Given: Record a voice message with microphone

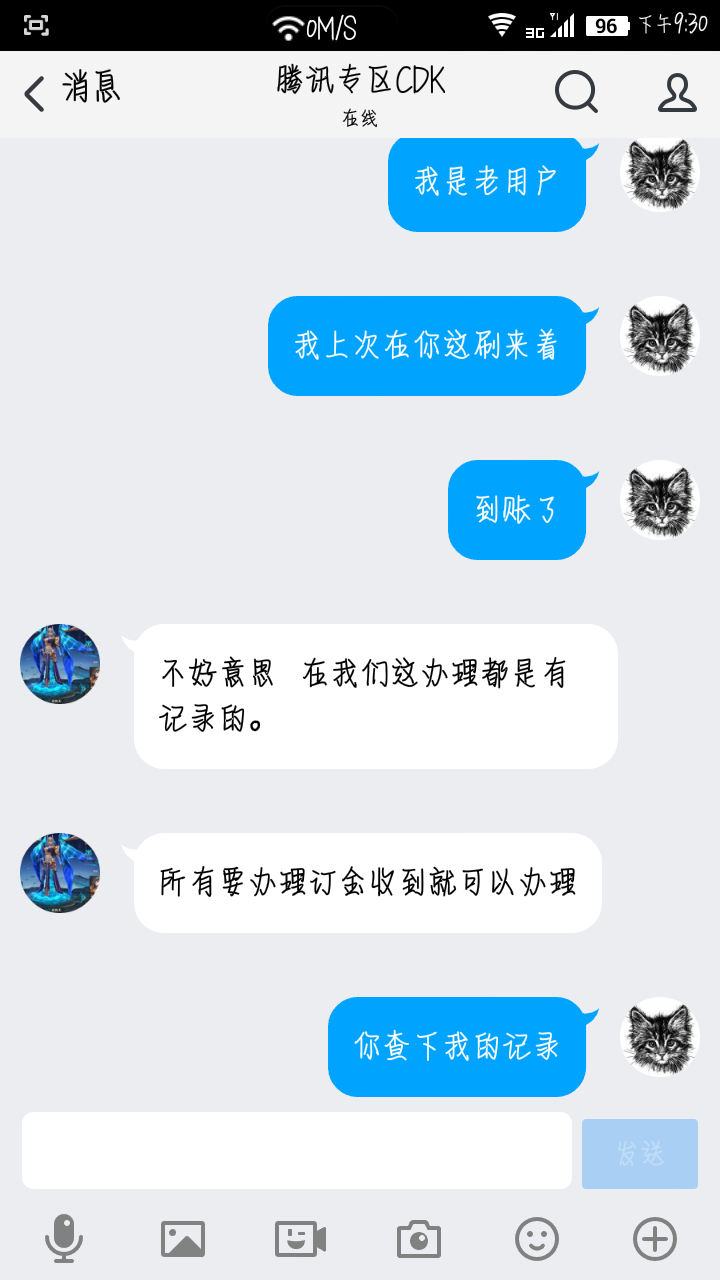Looking at the screenshot, I should pos(64,1239).
